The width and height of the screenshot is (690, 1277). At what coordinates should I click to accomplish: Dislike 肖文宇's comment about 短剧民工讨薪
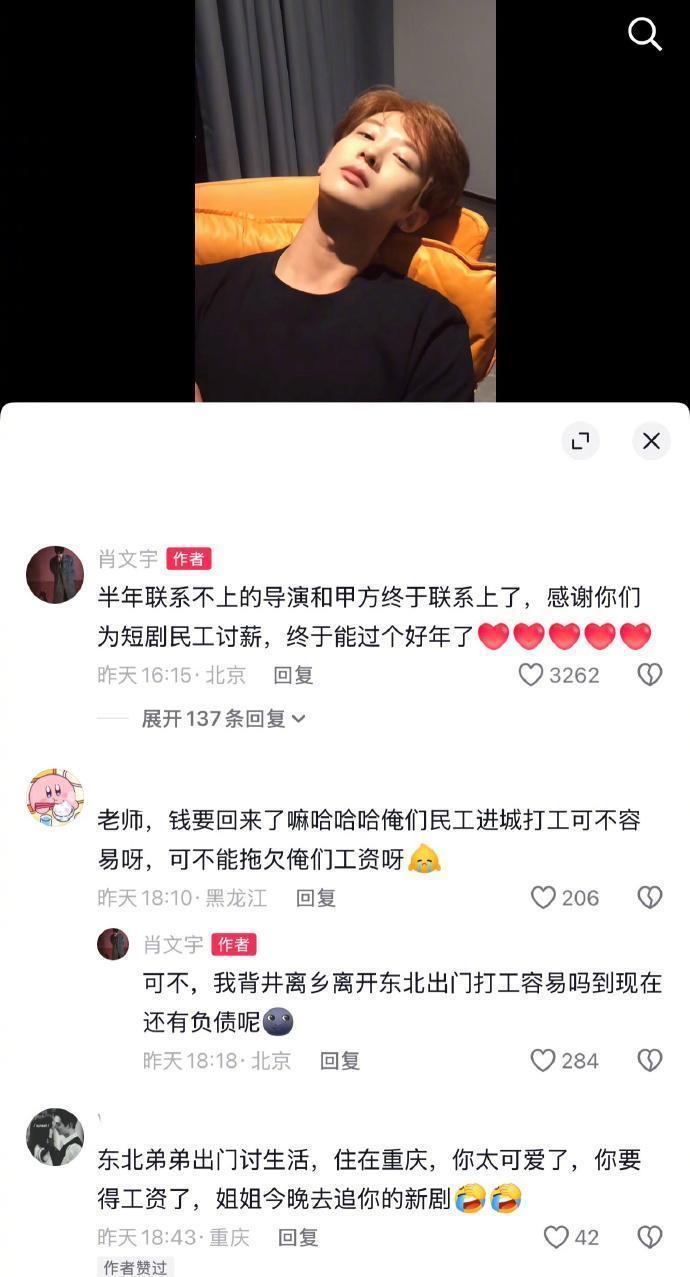(650, 675)
